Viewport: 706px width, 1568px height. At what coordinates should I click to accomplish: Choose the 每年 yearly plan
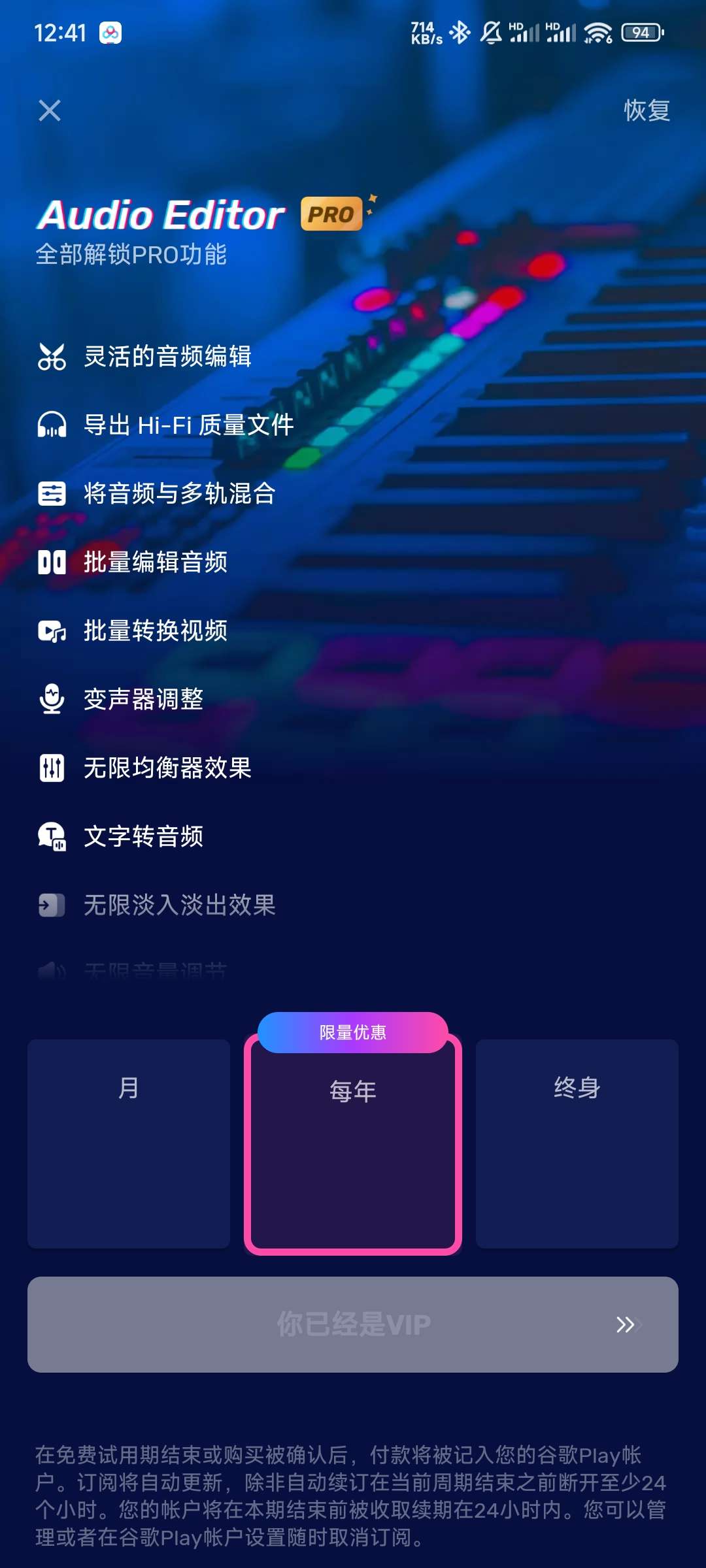353,1143
